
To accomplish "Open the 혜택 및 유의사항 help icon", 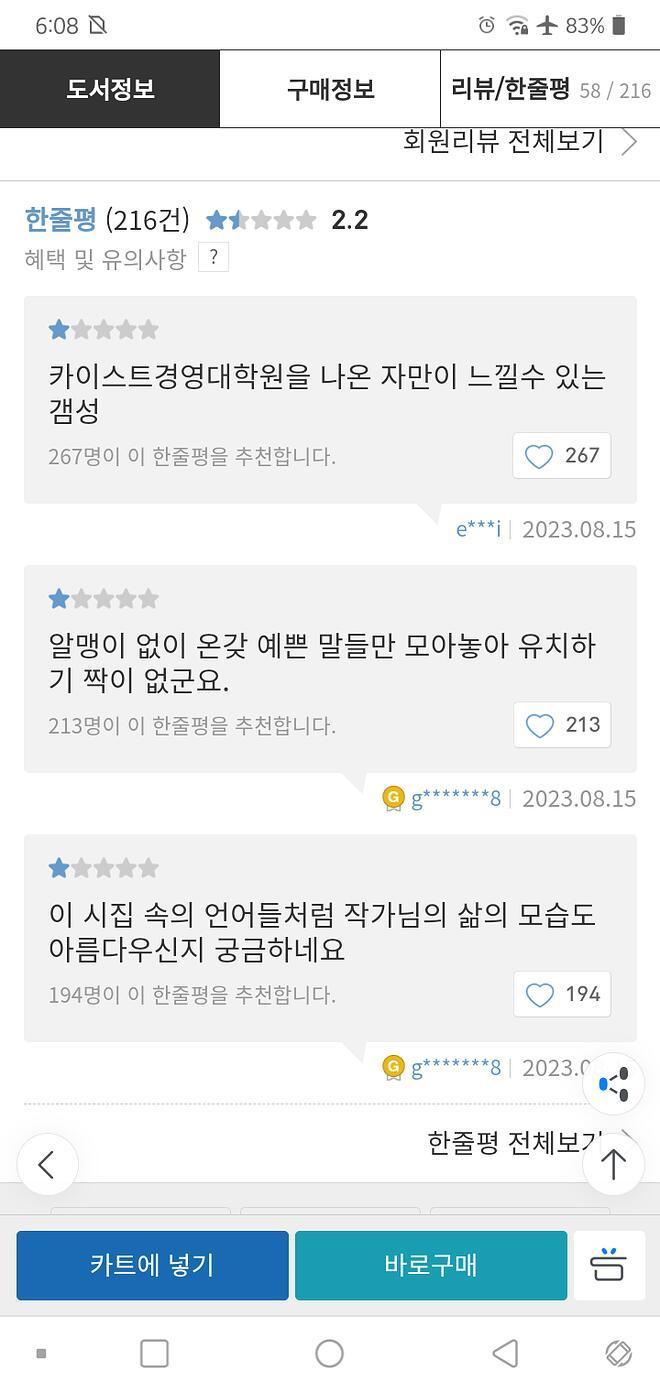I will tap(213, 258).
